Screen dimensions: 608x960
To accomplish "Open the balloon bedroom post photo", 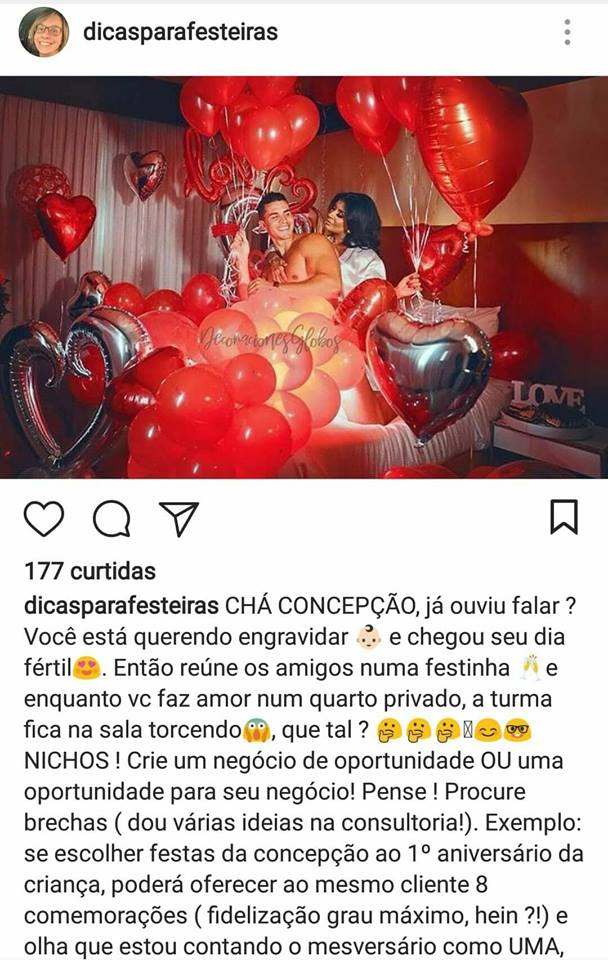I will click(304, 277).
